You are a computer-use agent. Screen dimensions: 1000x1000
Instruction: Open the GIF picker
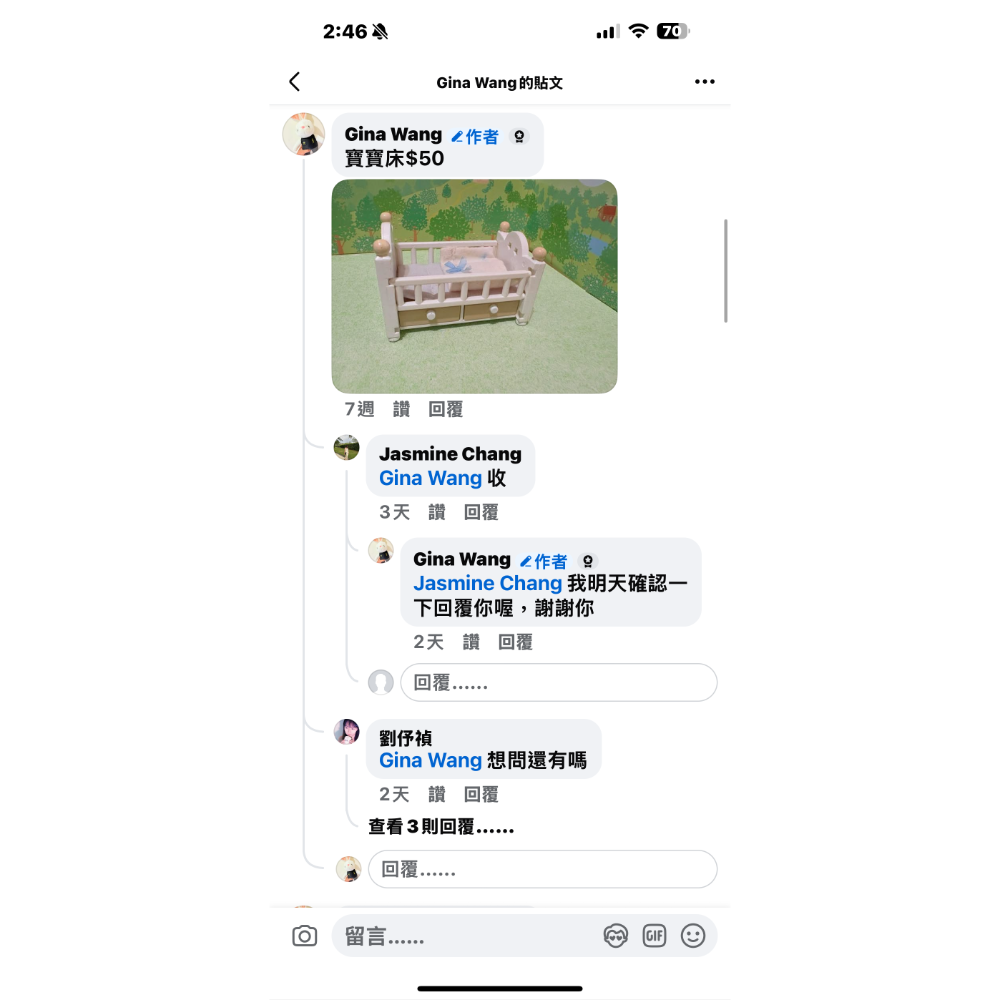[654, 936]
